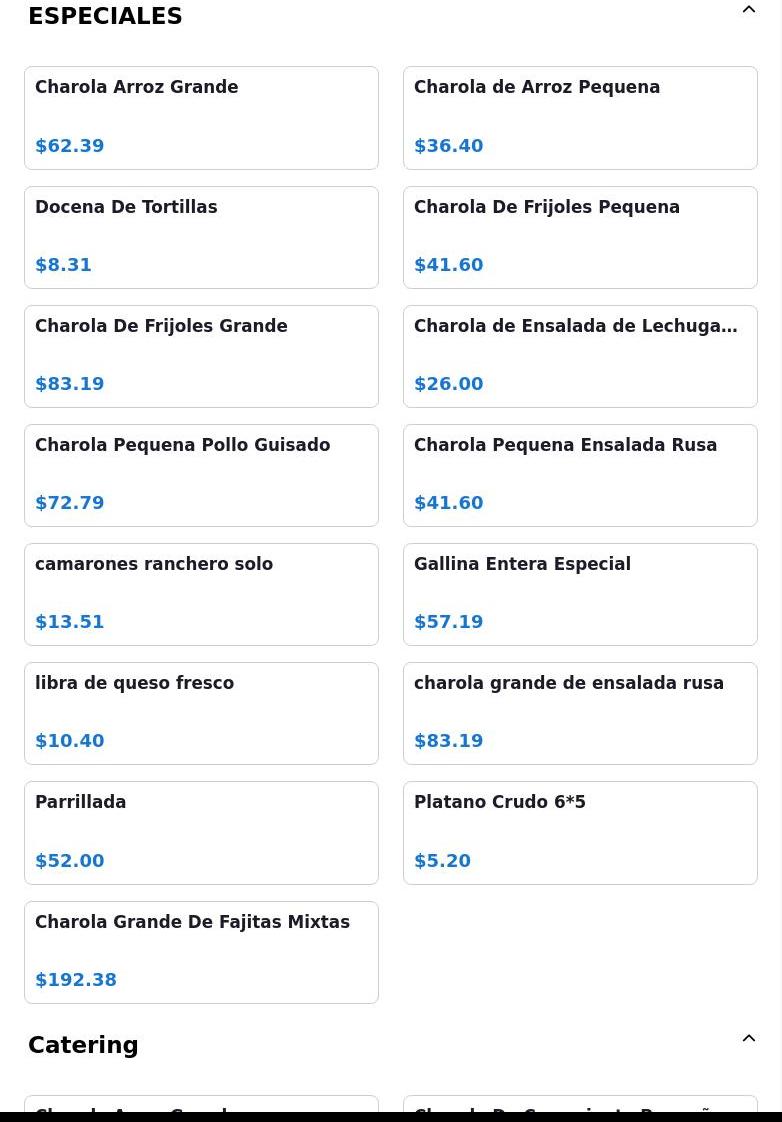Choose Docena De Tortillas
The height and width of the screenshot is (1122, 782).
click(x=201, y=237)
